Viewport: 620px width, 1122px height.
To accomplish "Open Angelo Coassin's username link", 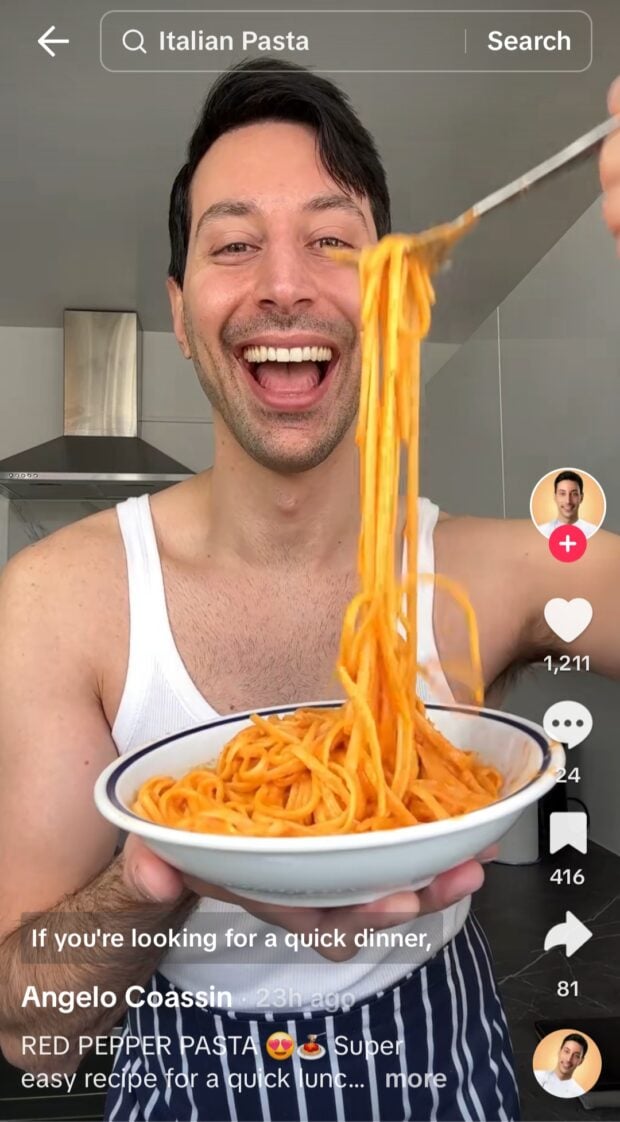I will (126, 997).
